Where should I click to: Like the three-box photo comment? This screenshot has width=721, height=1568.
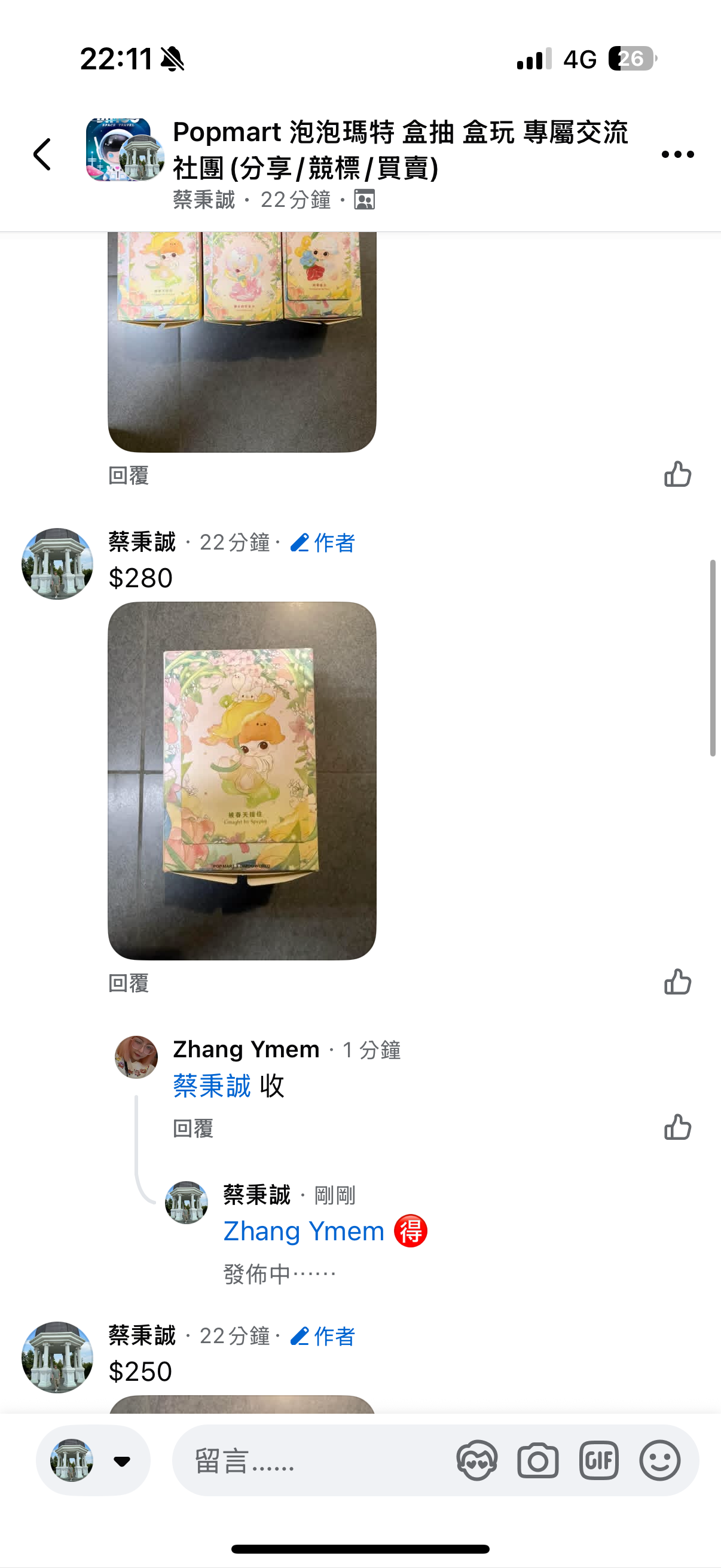point(677,474)
